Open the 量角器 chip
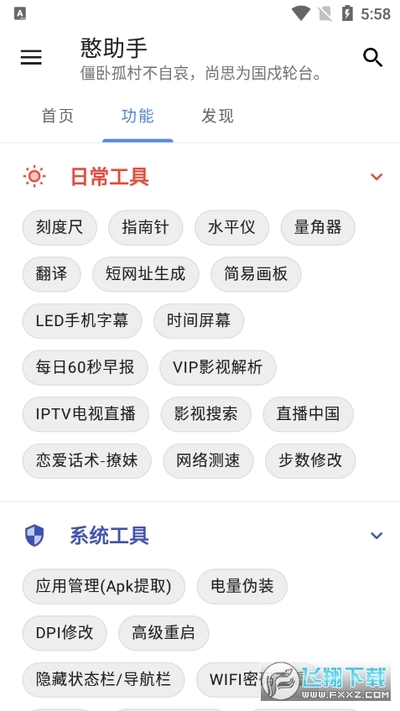The height and width of the screenshot is (711, 400). [x=318, y=228]
